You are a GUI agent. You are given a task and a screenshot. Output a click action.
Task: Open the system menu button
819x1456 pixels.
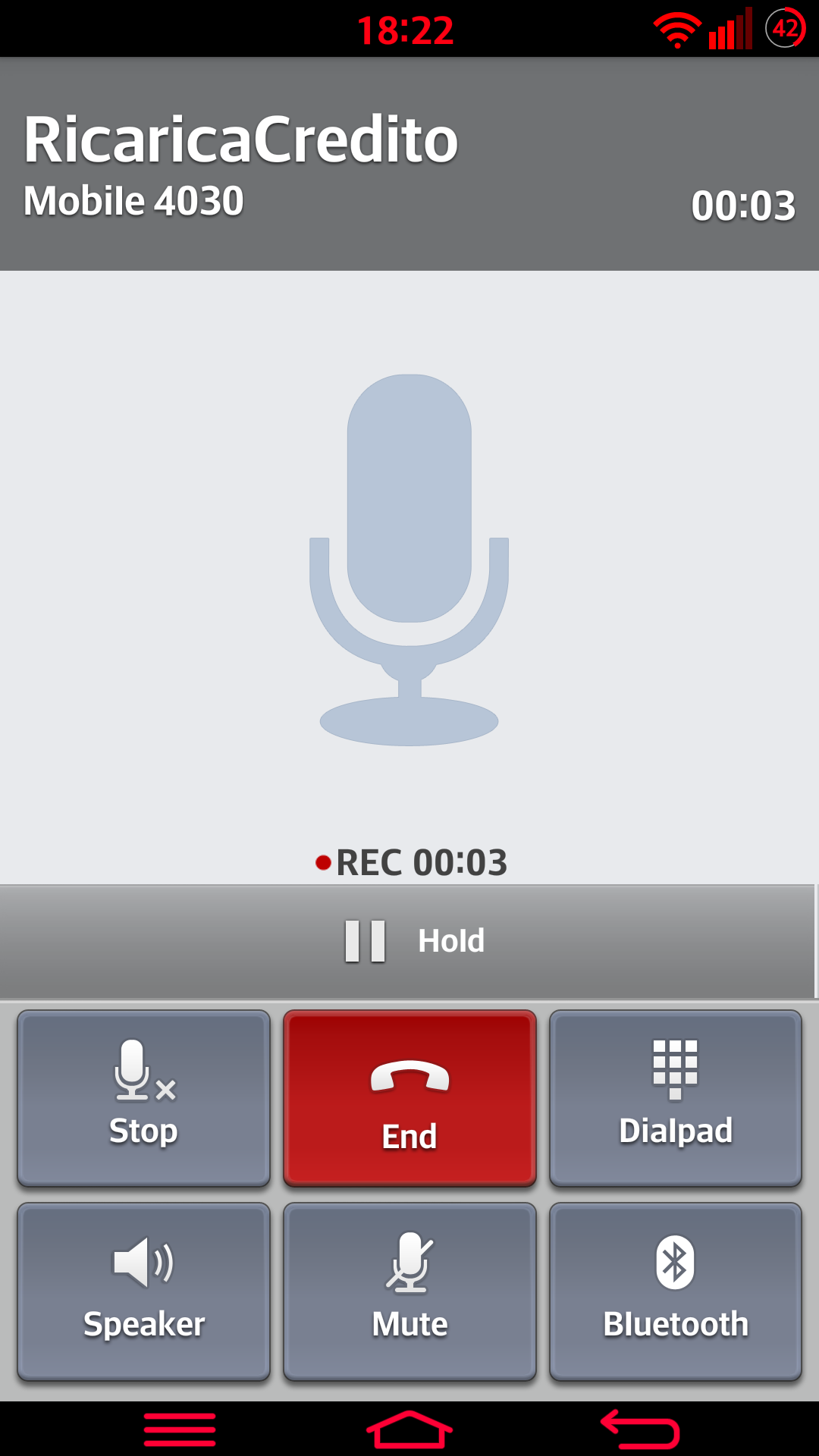coord(180,1429)
